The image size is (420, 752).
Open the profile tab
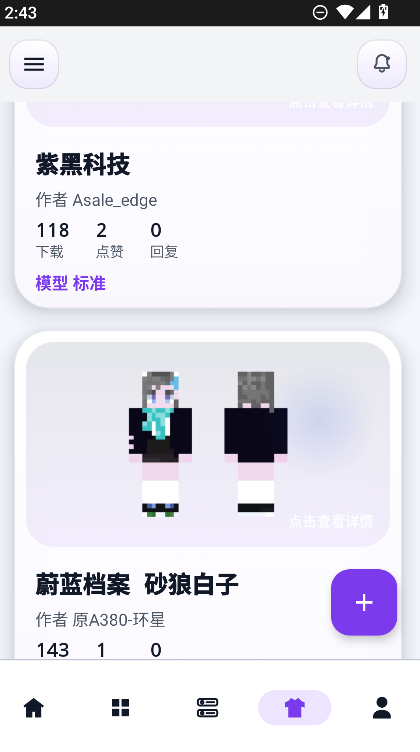[382, 708]
